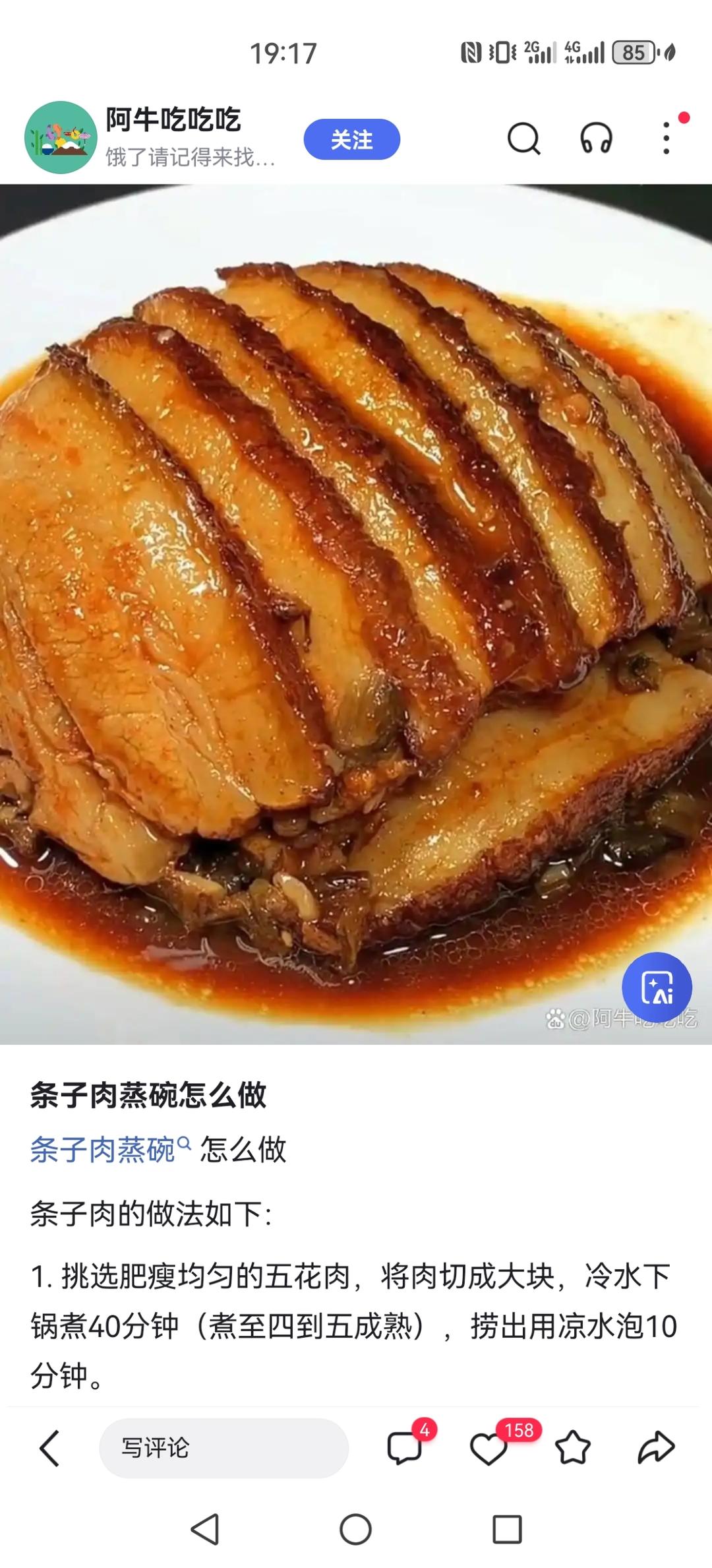Image resolution: width=712 pixels, height=1568 pixels.
Task: Listen to the article via headphone icon
Action: pos(596,139)
